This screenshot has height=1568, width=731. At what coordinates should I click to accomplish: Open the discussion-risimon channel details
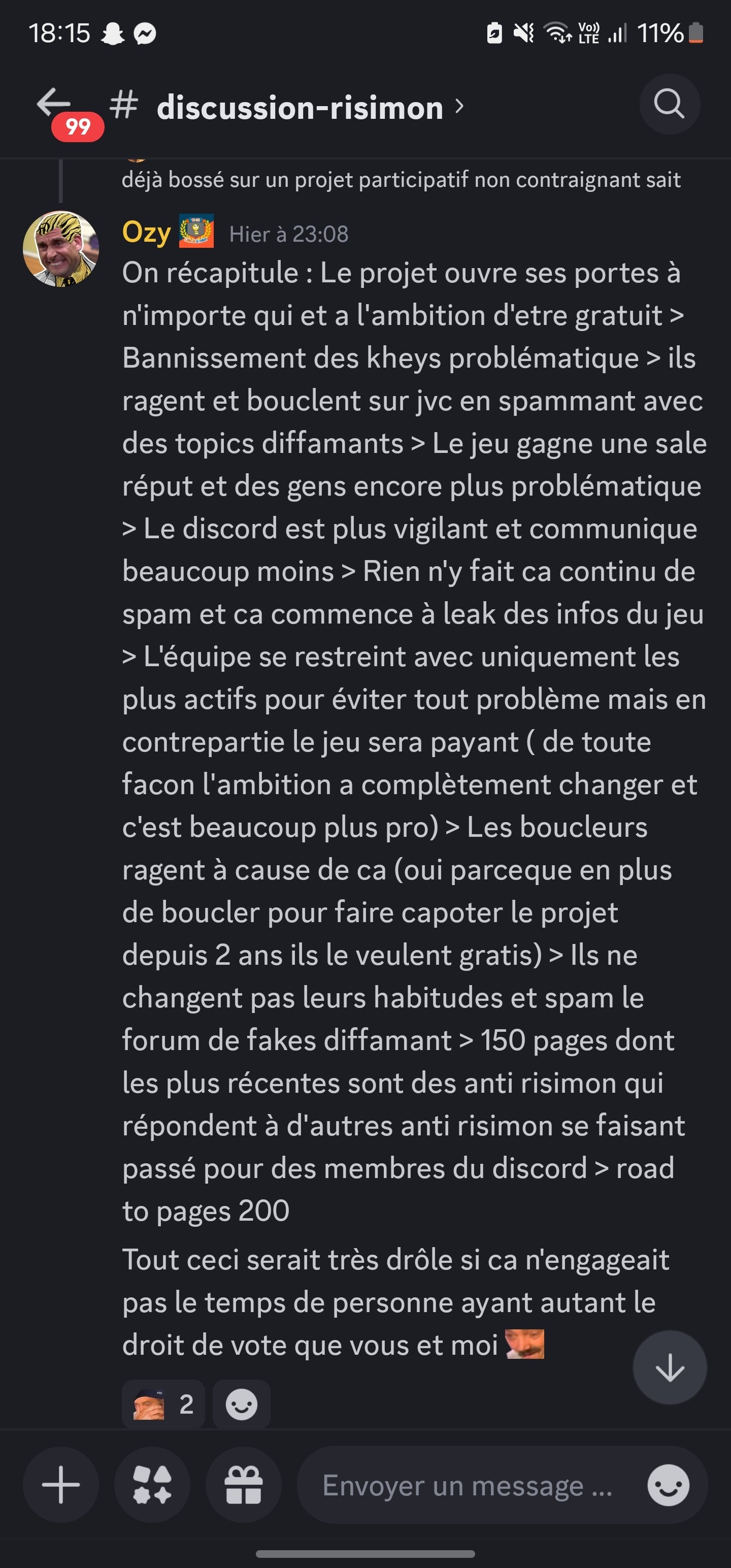click(x=300, y=108)
